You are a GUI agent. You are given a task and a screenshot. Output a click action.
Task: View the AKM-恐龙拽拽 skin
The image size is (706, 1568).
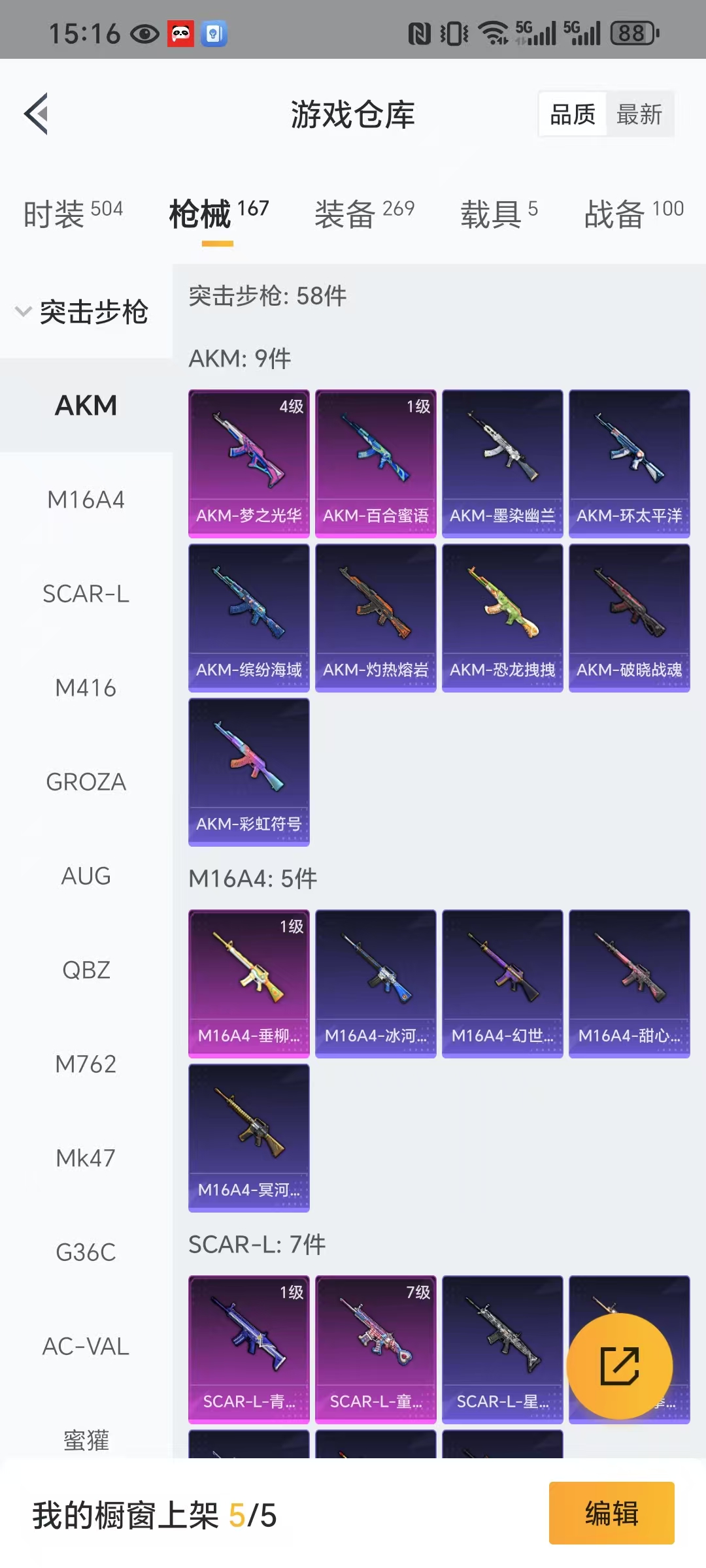click(x=503, y=618)
